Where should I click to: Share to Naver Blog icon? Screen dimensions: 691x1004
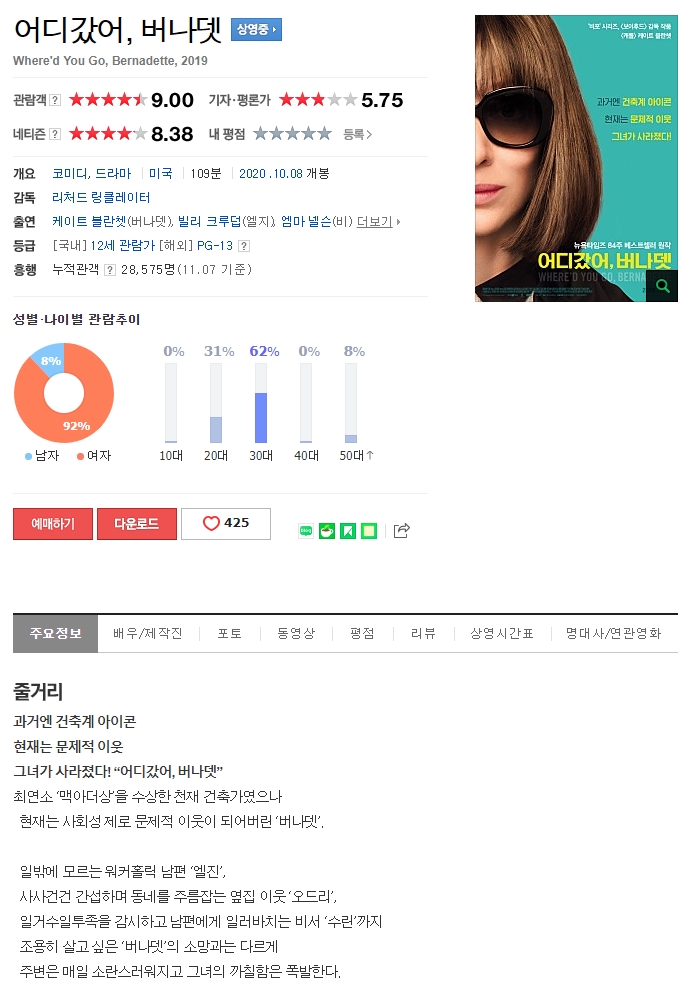[306, 531]
